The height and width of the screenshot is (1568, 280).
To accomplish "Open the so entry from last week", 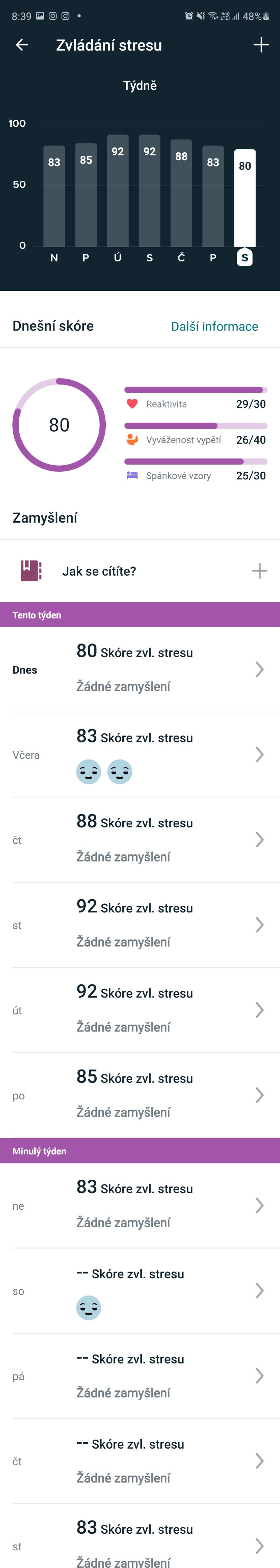I will coord(140,1291).
